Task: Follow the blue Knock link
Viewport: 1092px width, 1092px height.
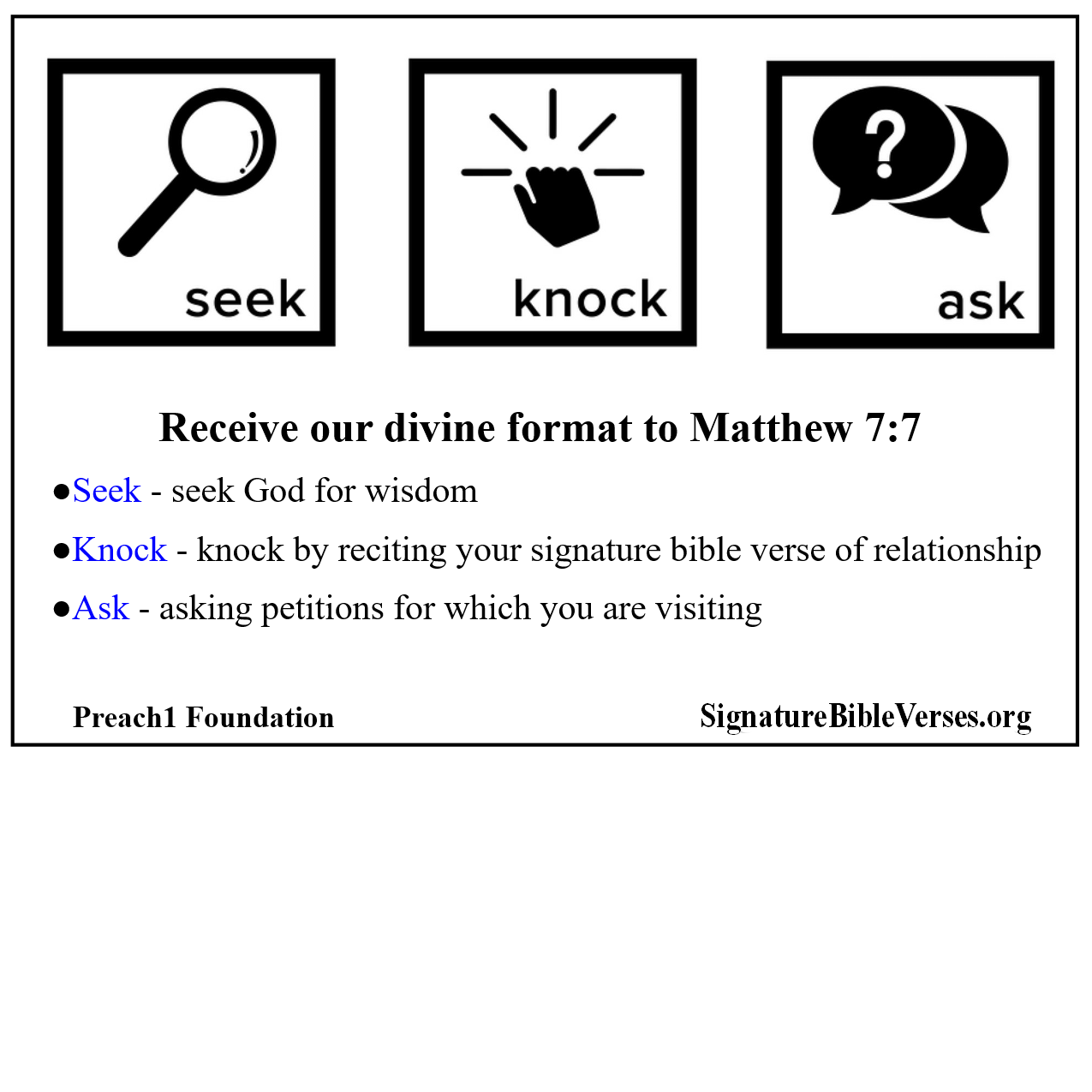Action: pos(119,551)
